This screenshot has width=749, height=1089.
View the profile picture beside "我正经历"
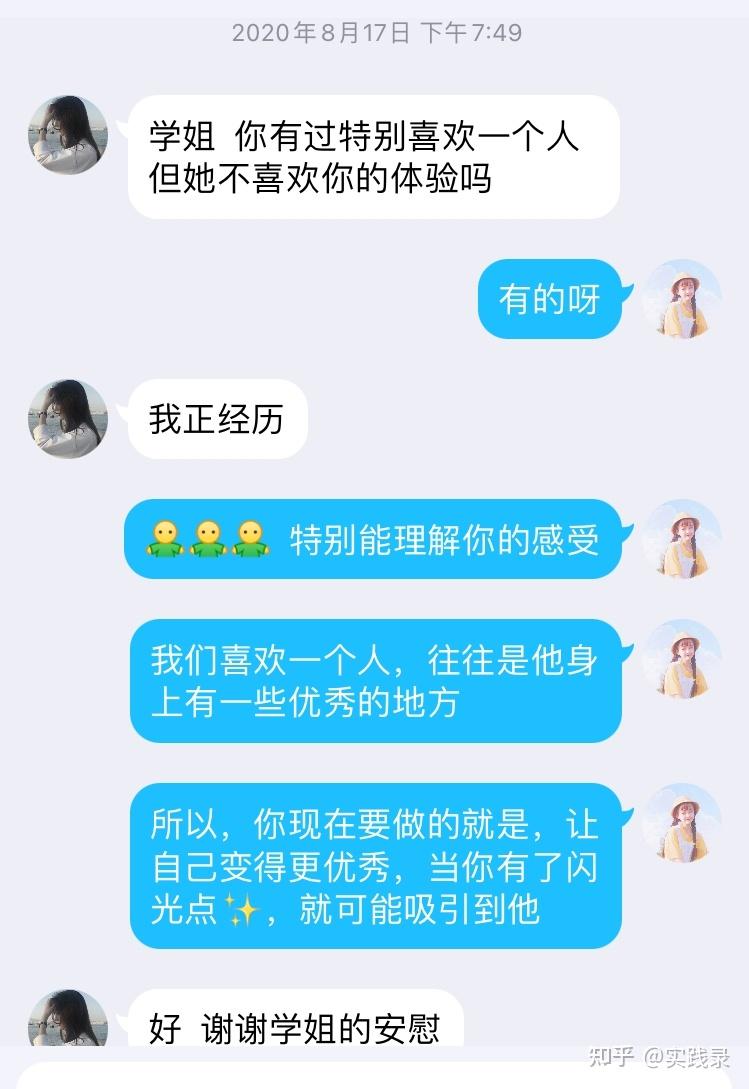click(x=68, y=419)
